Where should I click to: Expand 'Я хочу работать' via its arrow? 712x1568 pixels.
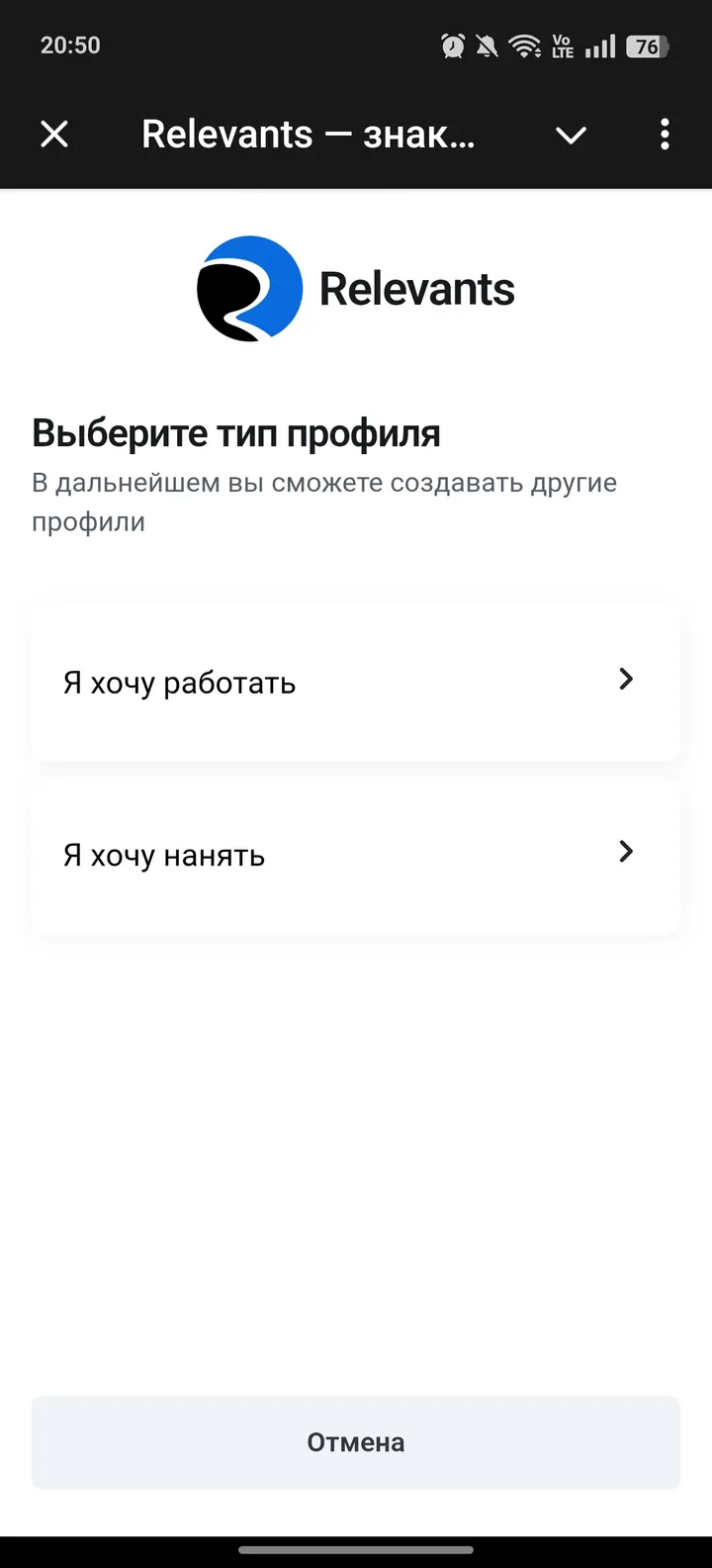point(625,679)
